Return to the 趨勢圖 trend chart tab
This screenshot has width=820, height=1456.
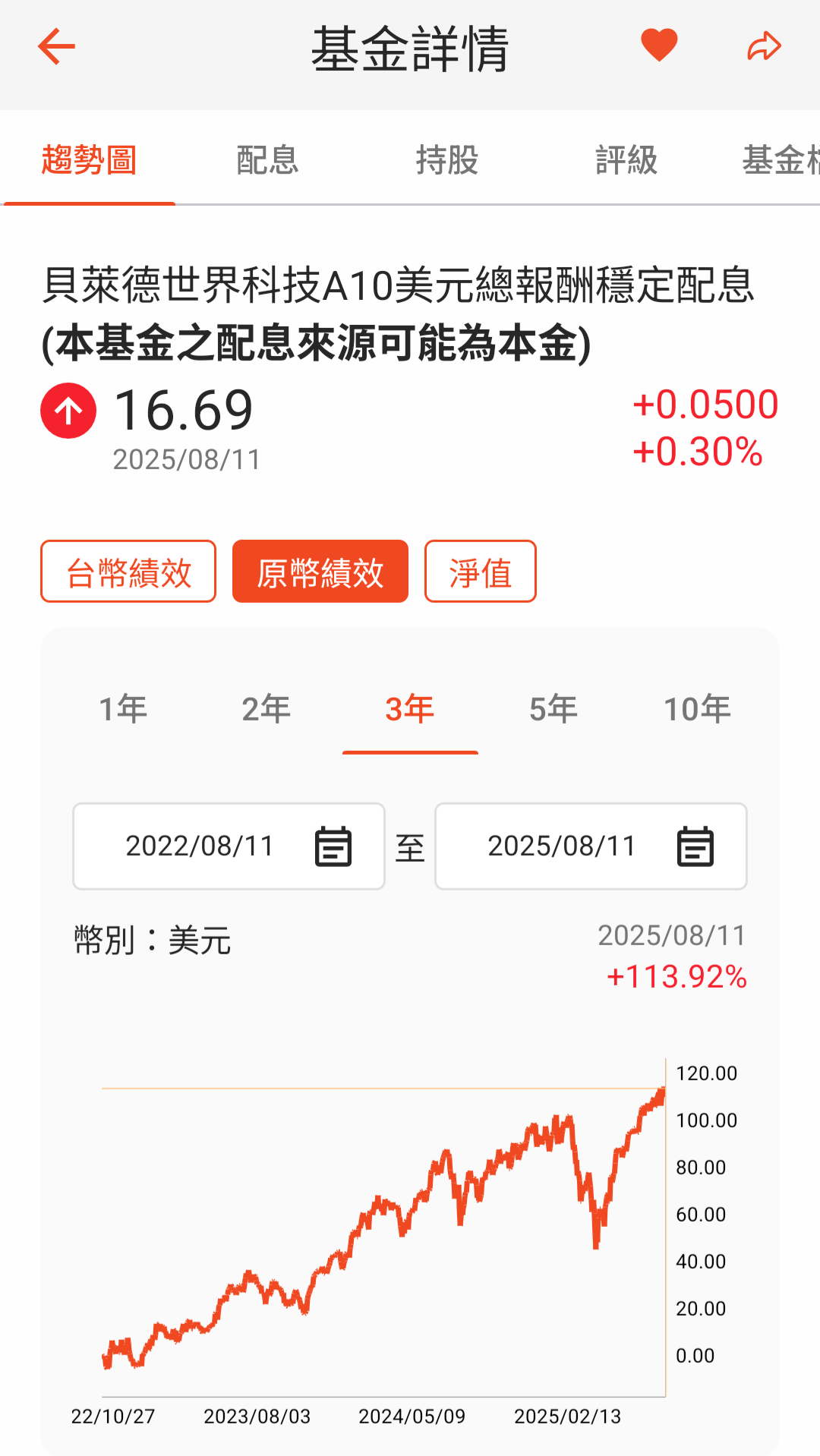coord(87,161)
